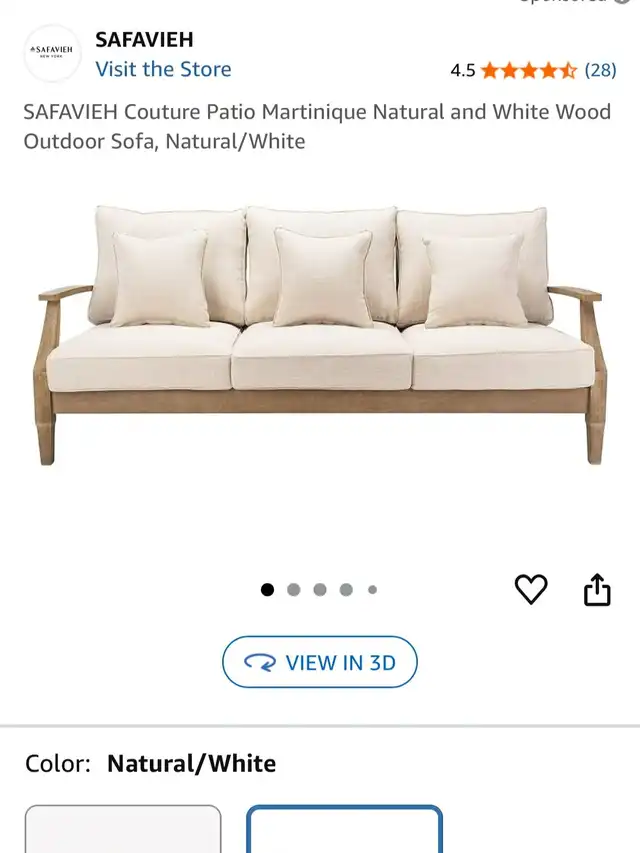Screen dimensions: 640x853
Task: Share this product listing
Action: 596,590
